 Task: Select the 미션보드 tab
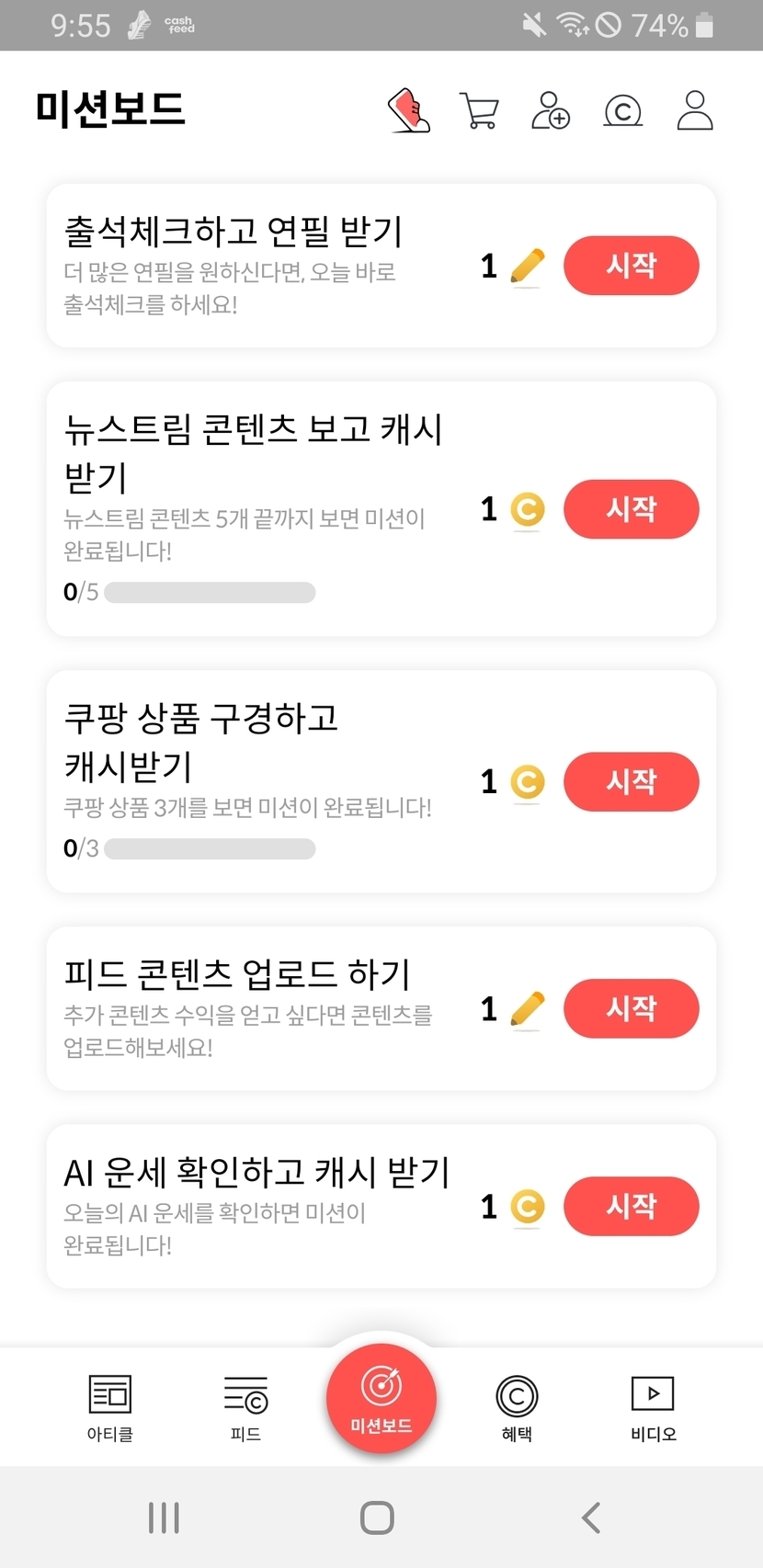tap(381, 1398)
